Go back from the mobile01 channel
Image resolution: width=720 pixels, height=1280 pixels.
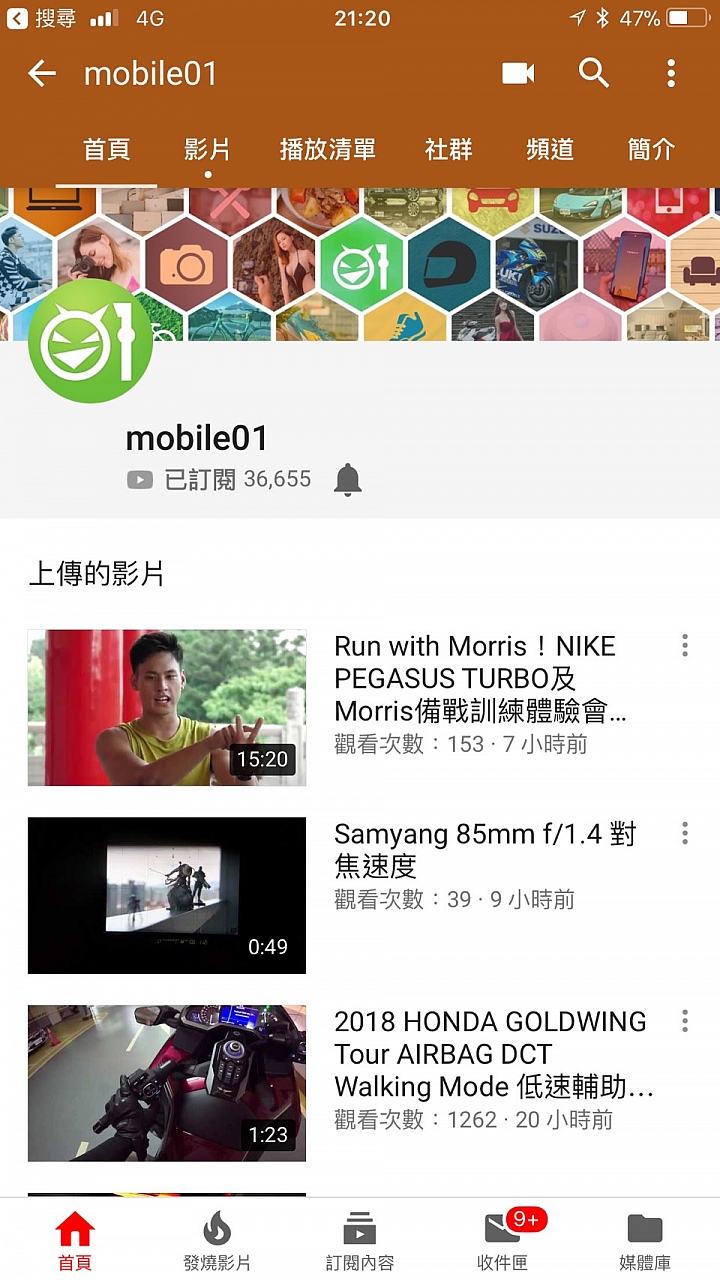point(42,73)
